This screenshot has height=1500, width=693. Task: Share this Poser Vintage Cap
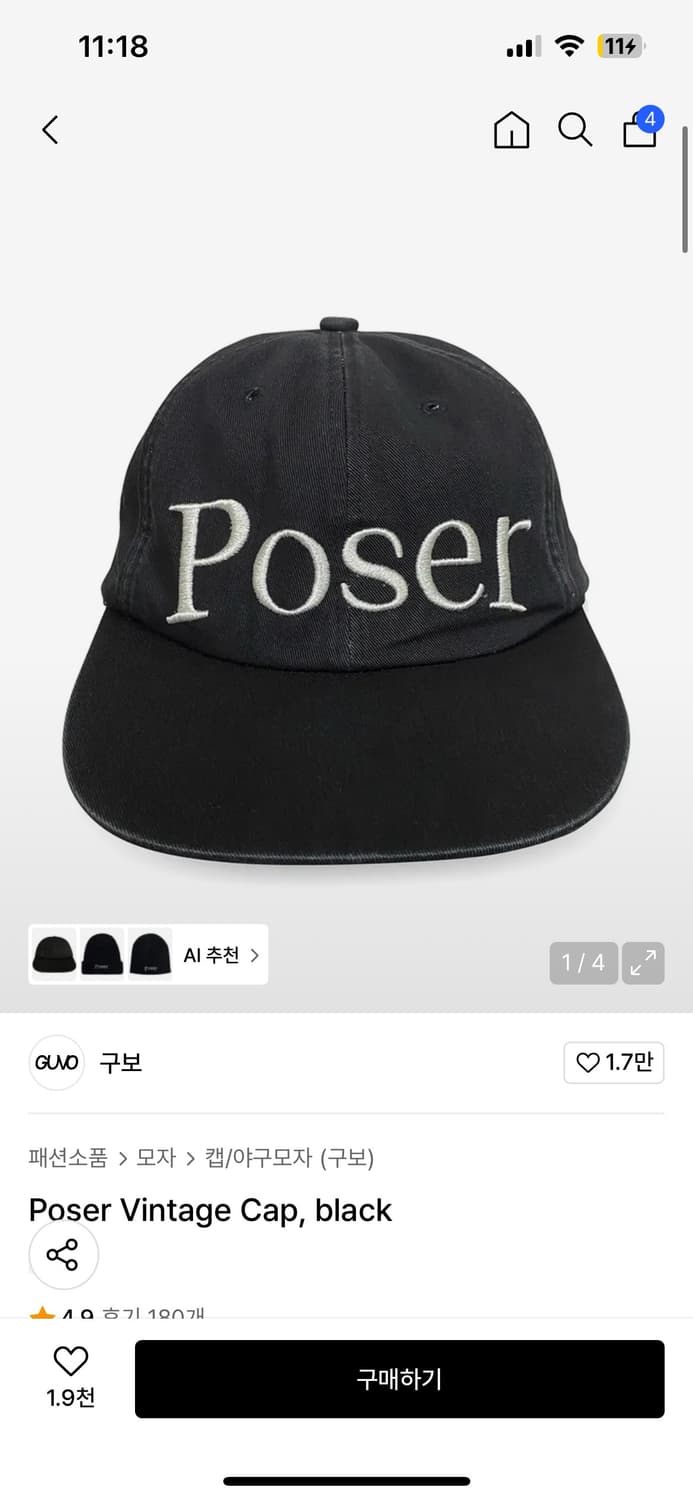pyautogui.click(x=63, y=1254)
